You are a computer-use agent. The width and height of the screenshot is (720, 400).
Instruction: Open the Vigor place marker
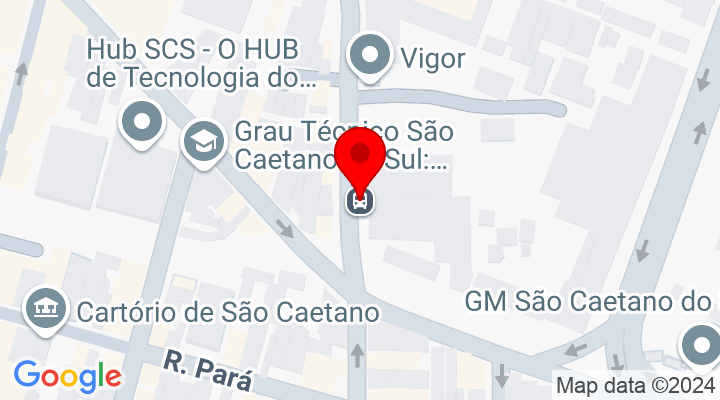[x=373, y=56]
